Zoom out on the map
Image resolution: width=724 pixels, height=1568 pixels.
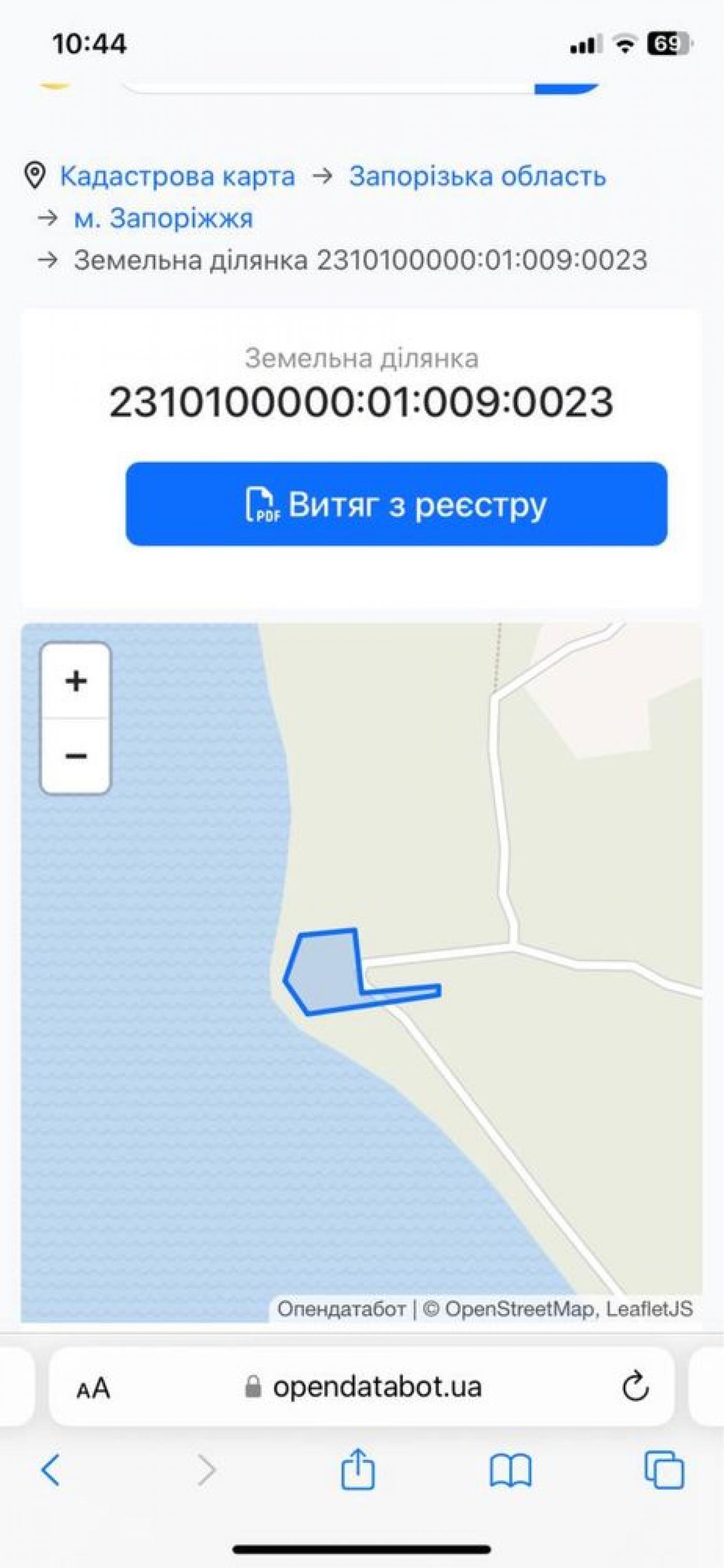point(76,756)
